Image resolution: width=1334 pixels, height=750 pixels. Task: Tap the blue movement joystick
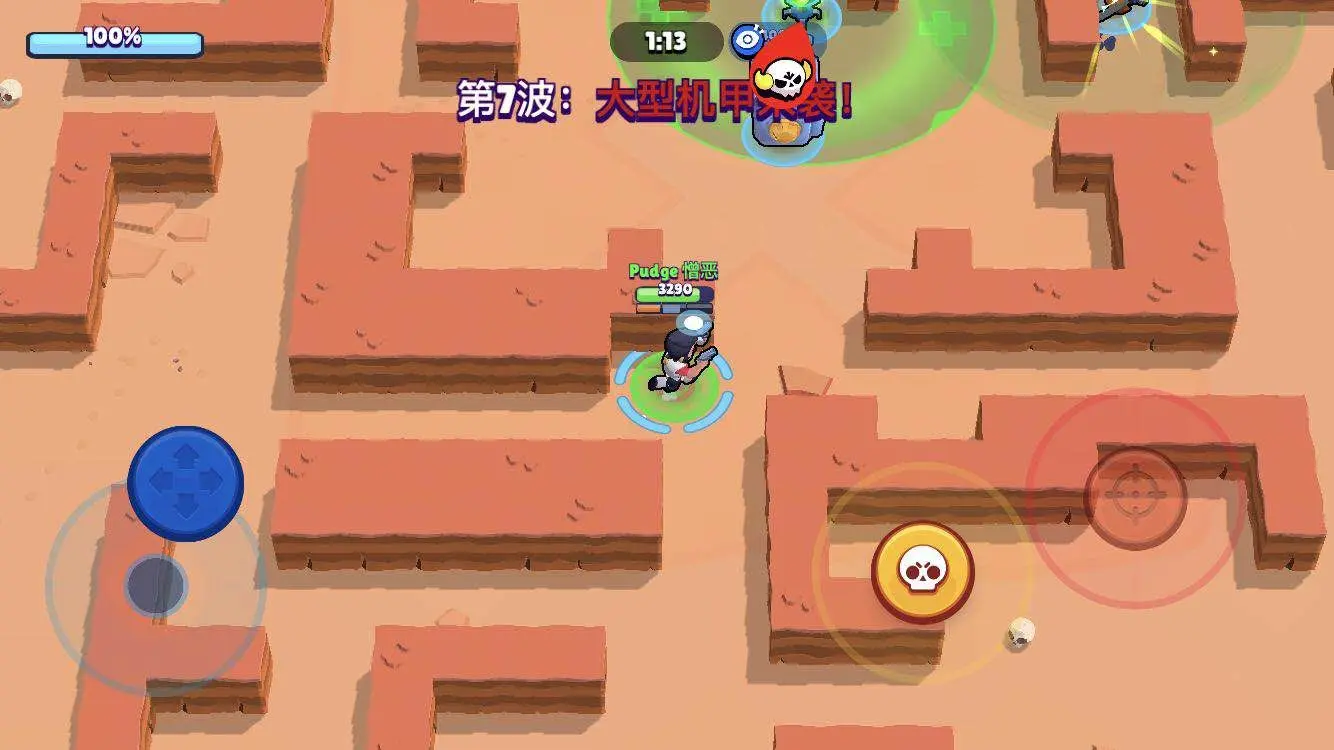[185, 483]
